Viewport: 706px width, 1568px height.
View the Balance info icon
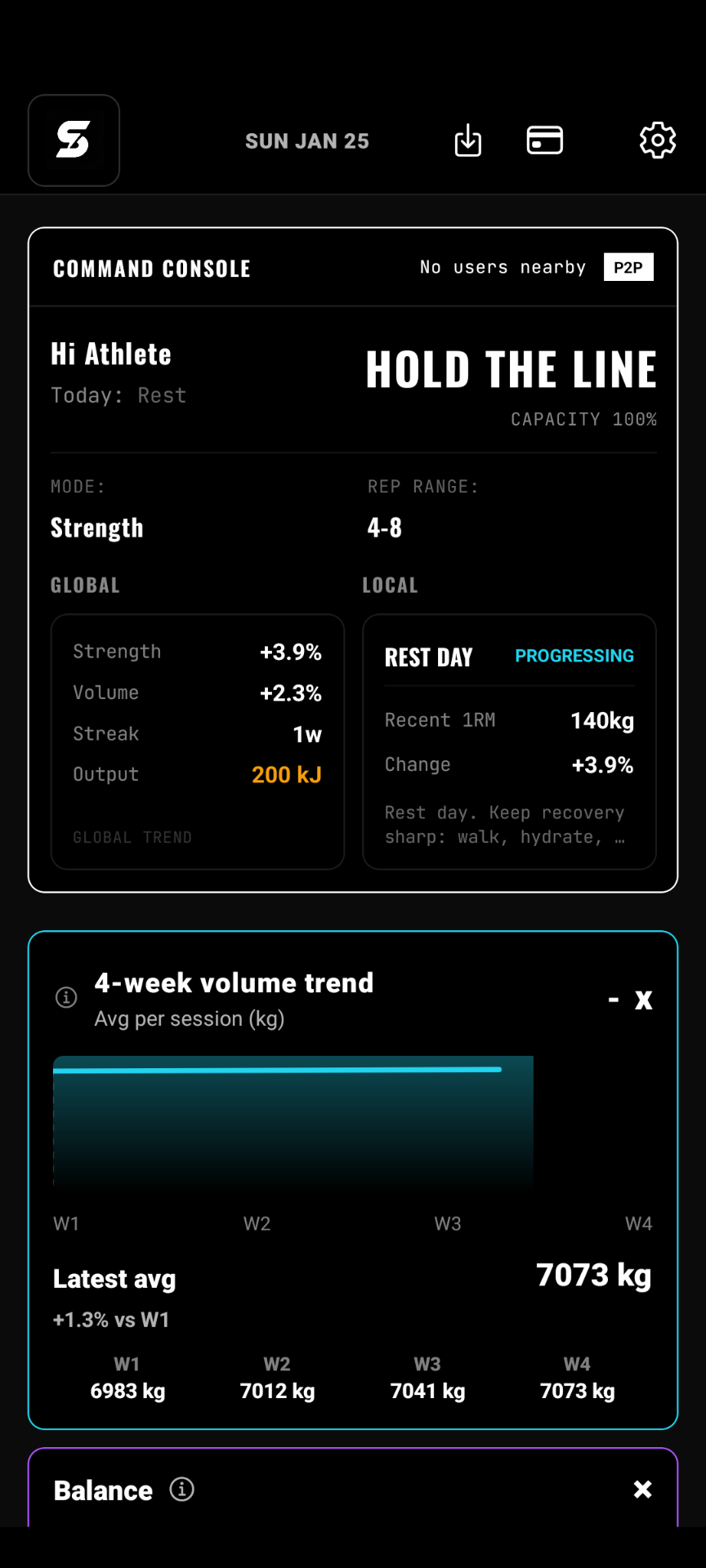pyautogui.click(x=181, y=1490)
